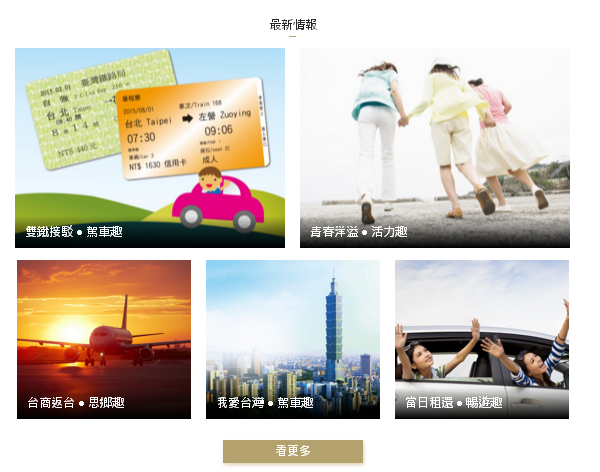The height and width of the screenshot is (472, 600).
Task: Open the 雙鐵接駁 駕車趣 promotion card
Action: (x=150, y=148)
